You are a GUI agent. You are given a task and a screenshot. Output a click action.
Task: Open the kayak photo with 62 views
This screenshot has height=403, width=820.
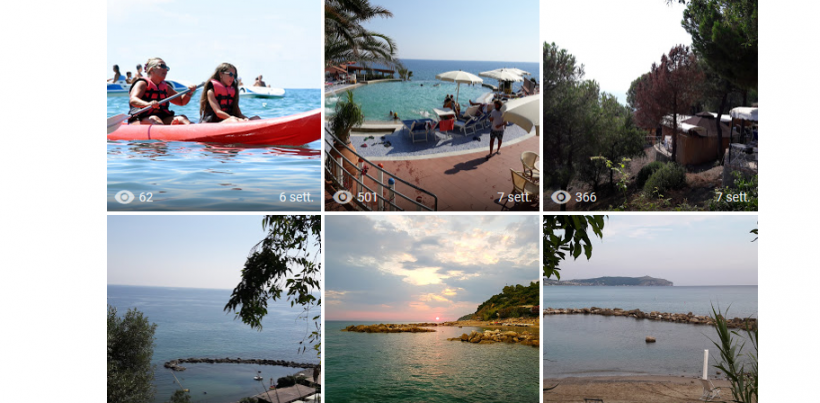click(x=214, y=105)
